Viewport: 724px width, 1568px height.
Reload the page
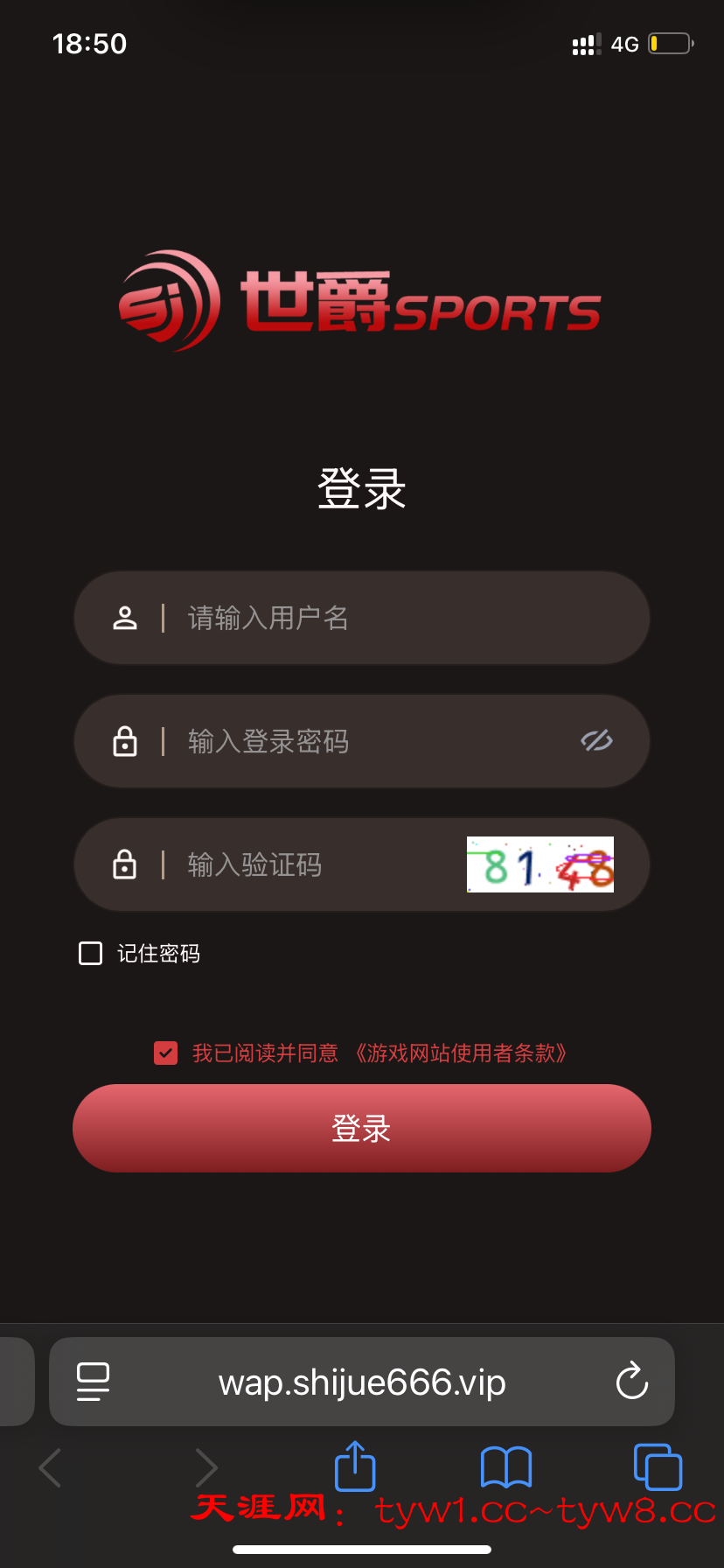coord(631,1382)
